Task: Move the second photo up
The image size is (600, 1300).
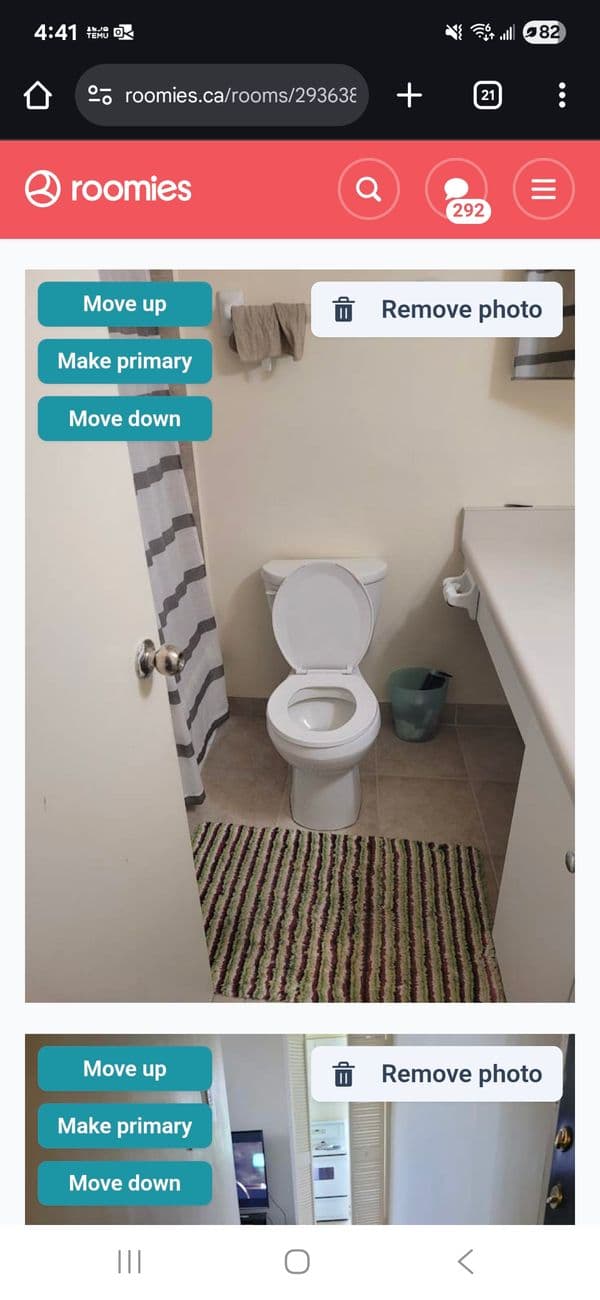Action: pyautogui.click(x=125, y=1068)
